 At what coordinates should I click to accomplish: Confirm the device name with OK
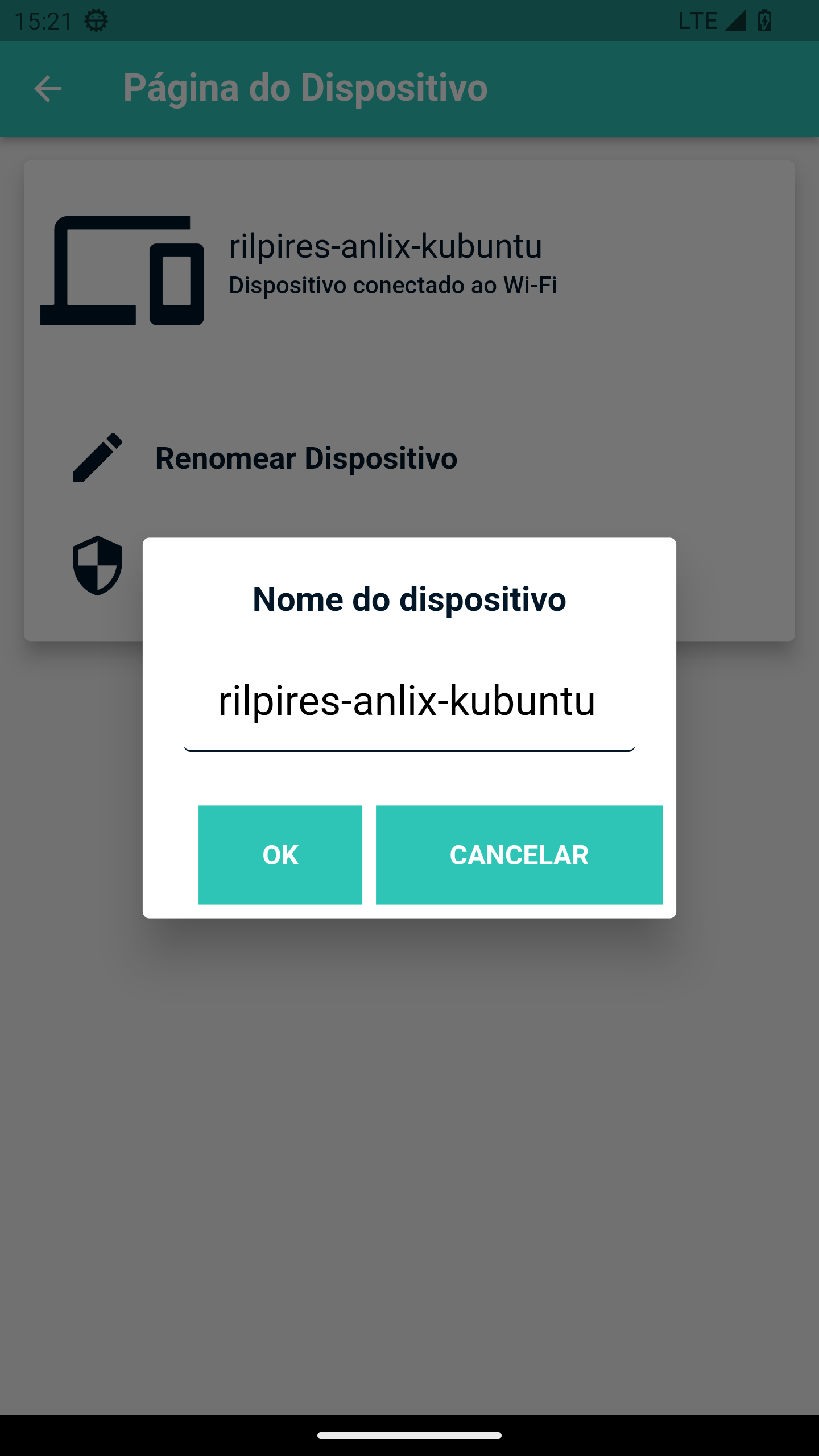pyautogui.click(x=280, y=854)
